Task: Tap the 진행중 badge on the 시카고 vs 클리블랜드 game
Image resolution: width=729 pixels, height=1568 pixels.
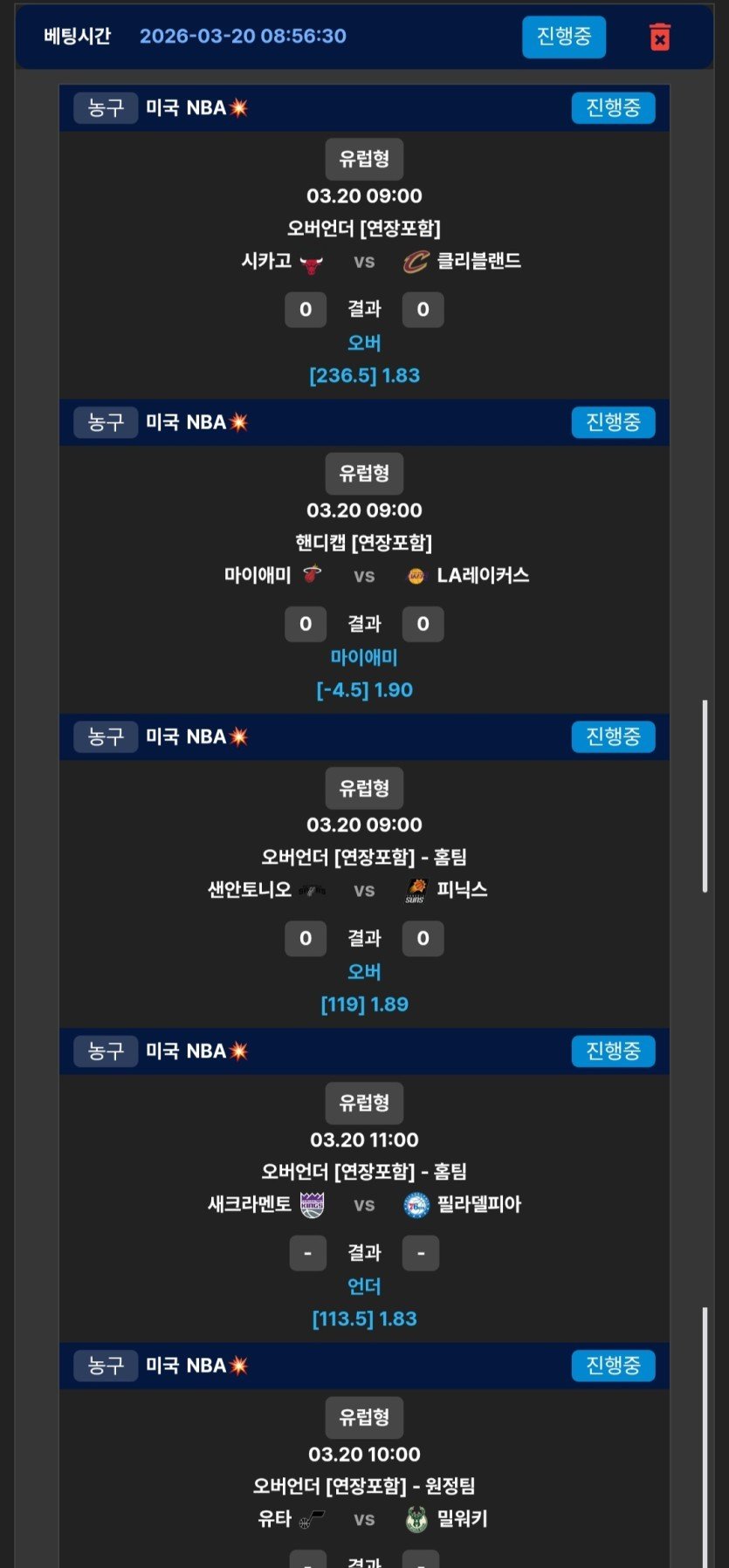Action: pyautogui.click(x=613, y=108)
